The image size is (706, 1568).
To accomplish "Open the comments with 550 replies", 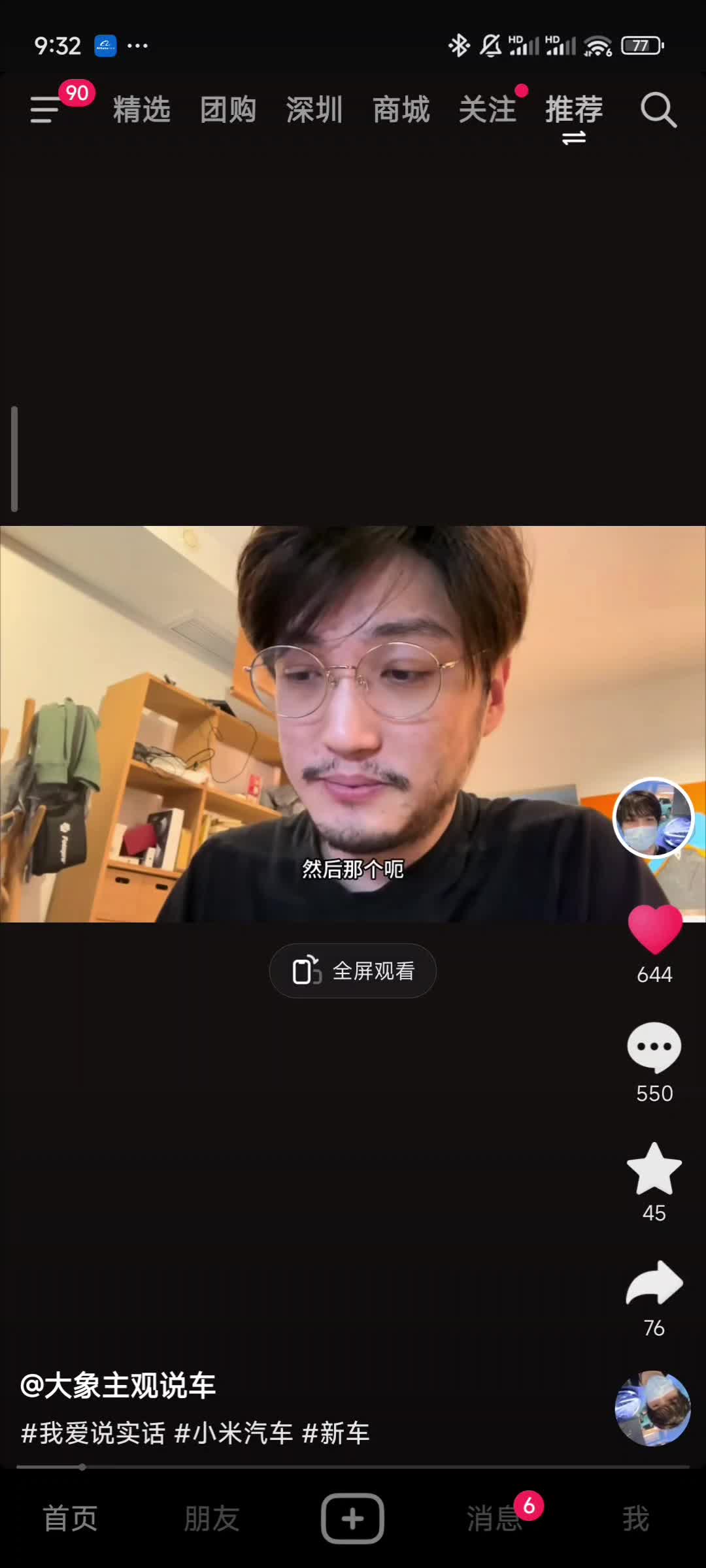I will pyautogui.click(x=654, y=1048).
